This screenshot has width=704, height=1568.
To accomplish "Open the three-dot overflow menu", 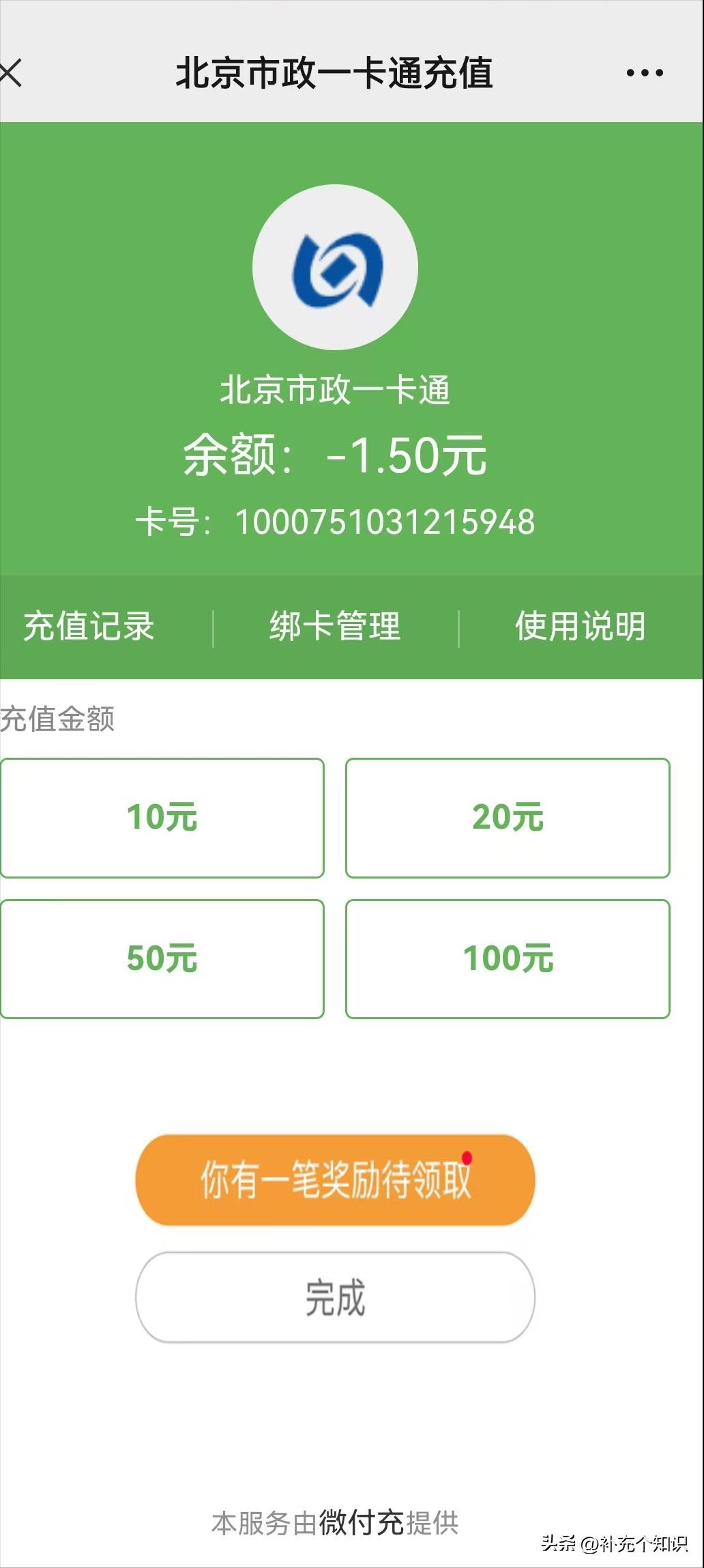I will [644, 73].
